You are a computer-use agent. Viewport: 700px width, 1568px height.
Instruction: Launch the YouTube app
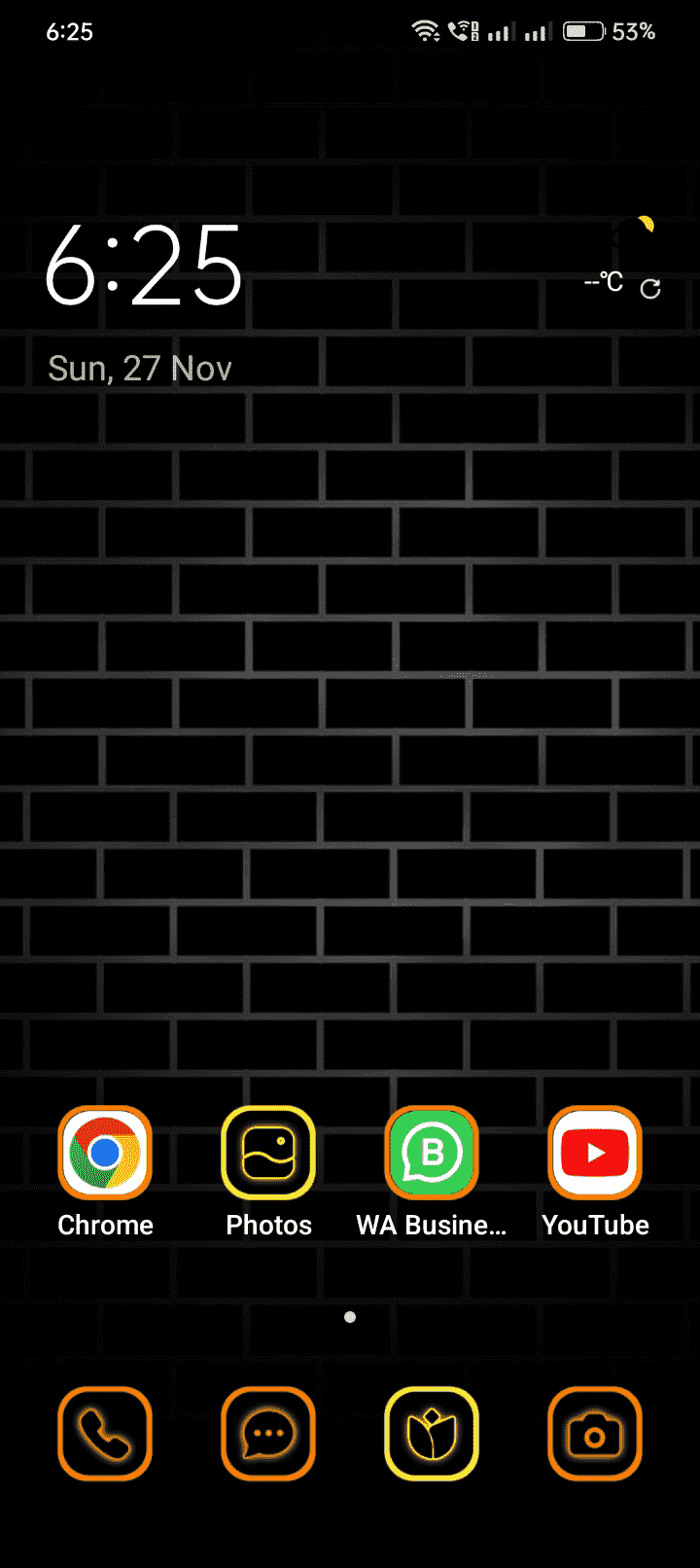point(595,1154)
